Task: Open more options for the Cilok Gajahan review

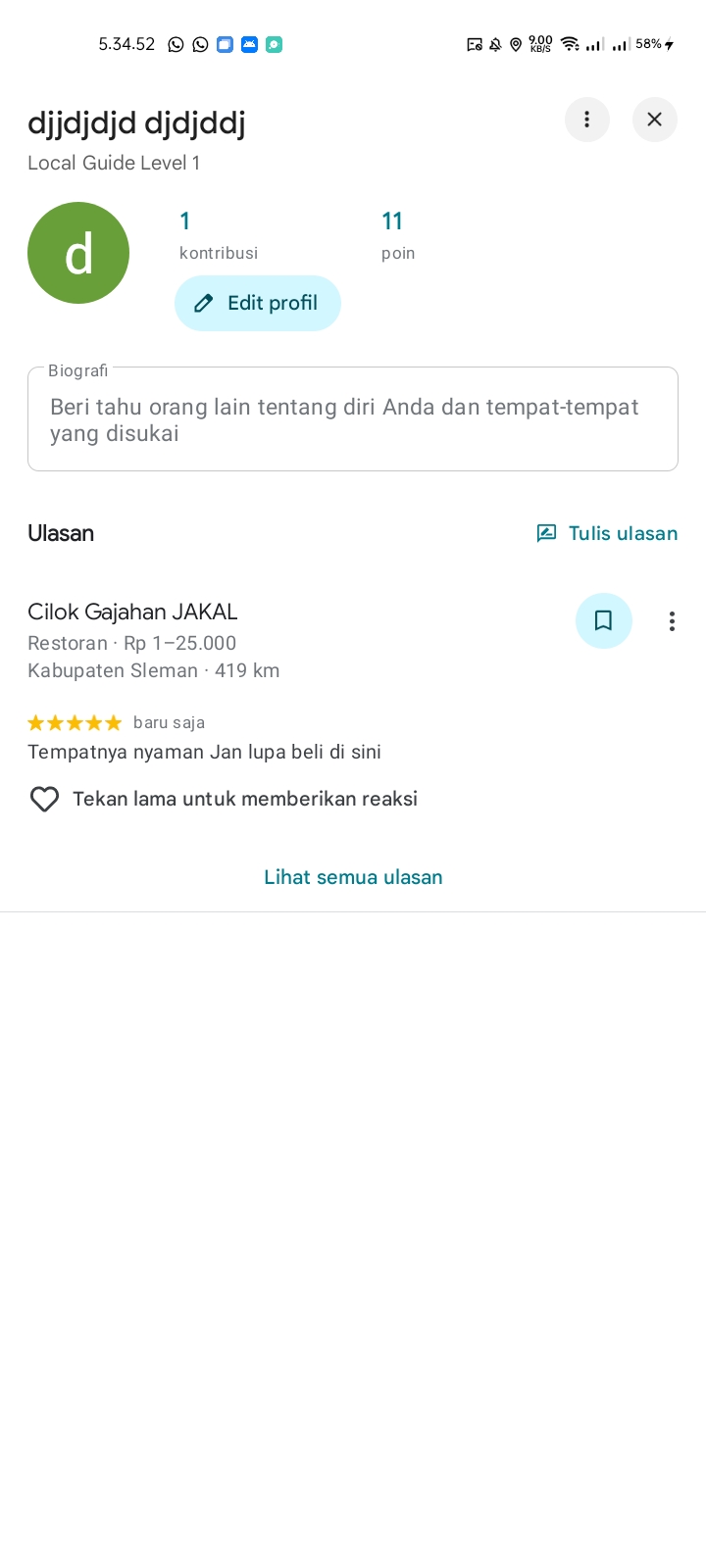Action: click(x=672, y=621)
